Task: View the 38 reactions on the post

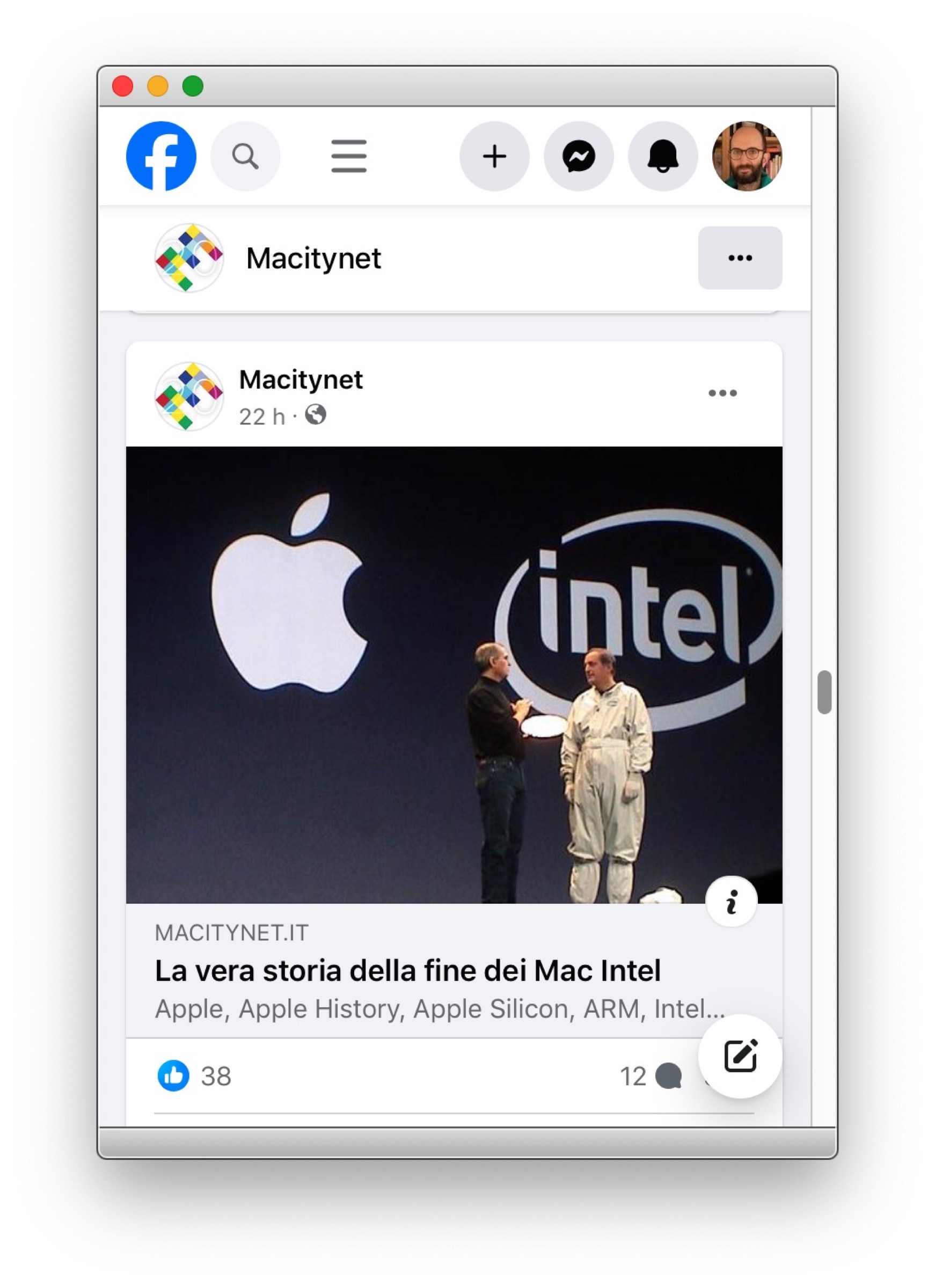Action: coord(195,1075)
